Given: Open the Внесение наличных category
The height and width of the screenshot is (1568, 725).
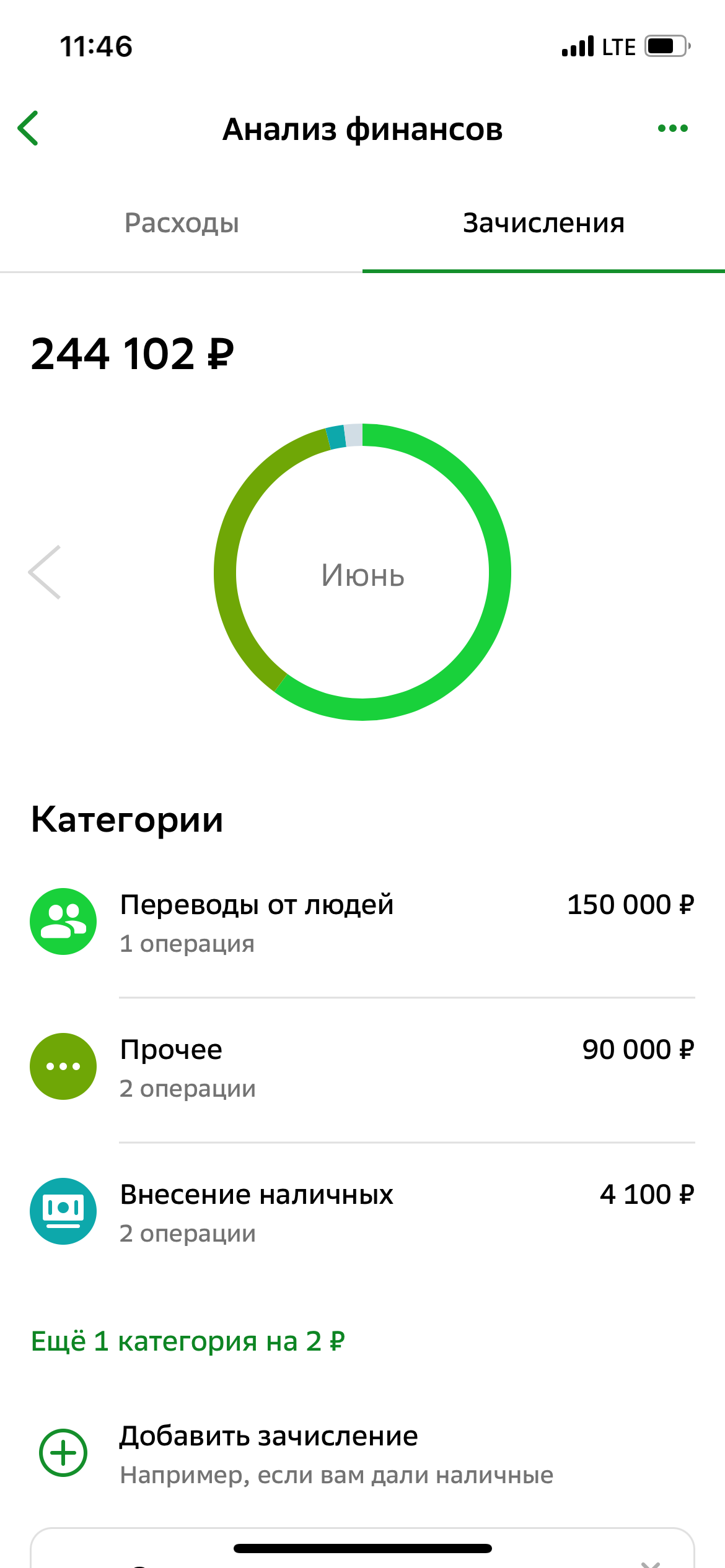Looking at the screenshot, I should pyautogui.click(x=362, y=1213).
